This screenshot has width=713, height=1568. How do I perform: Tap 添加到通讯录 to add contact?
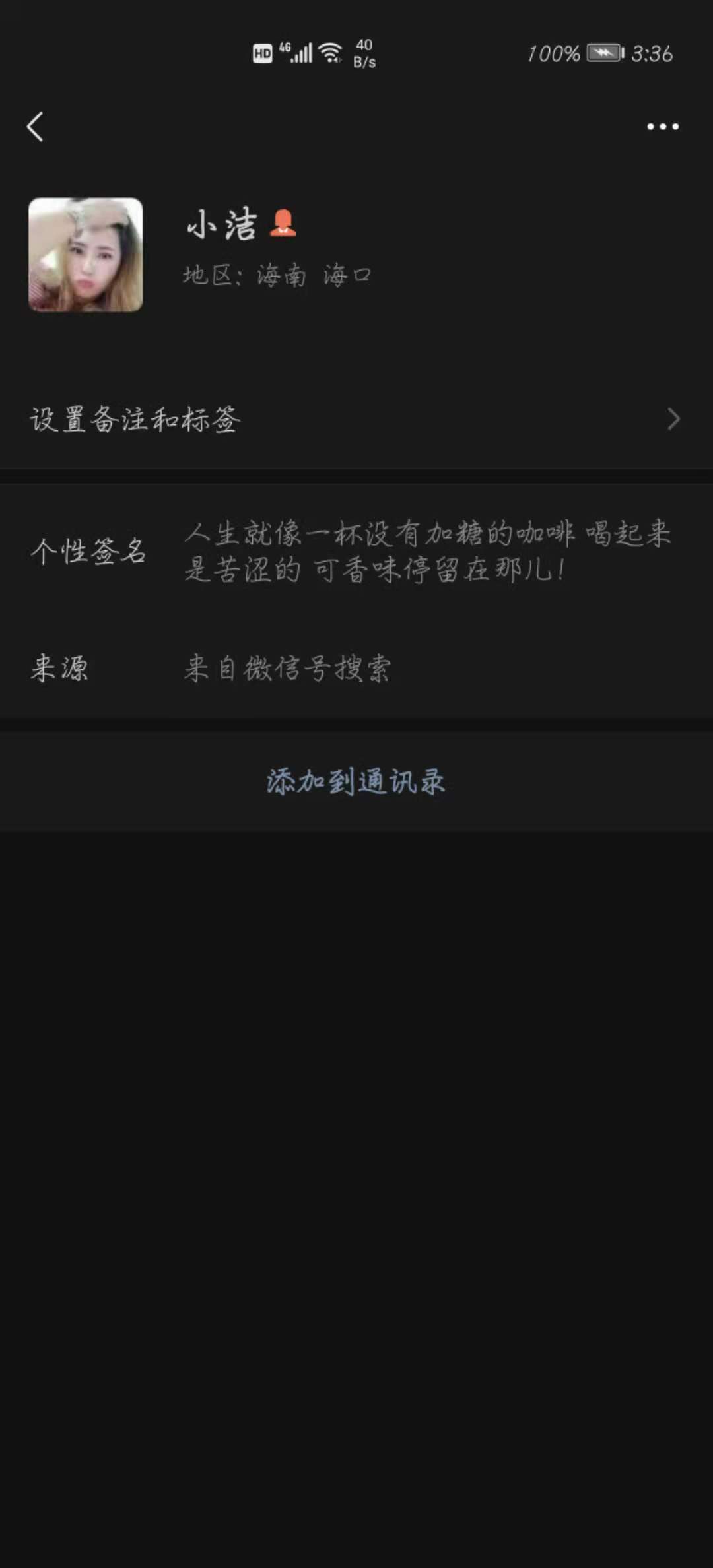click(356, 781)
